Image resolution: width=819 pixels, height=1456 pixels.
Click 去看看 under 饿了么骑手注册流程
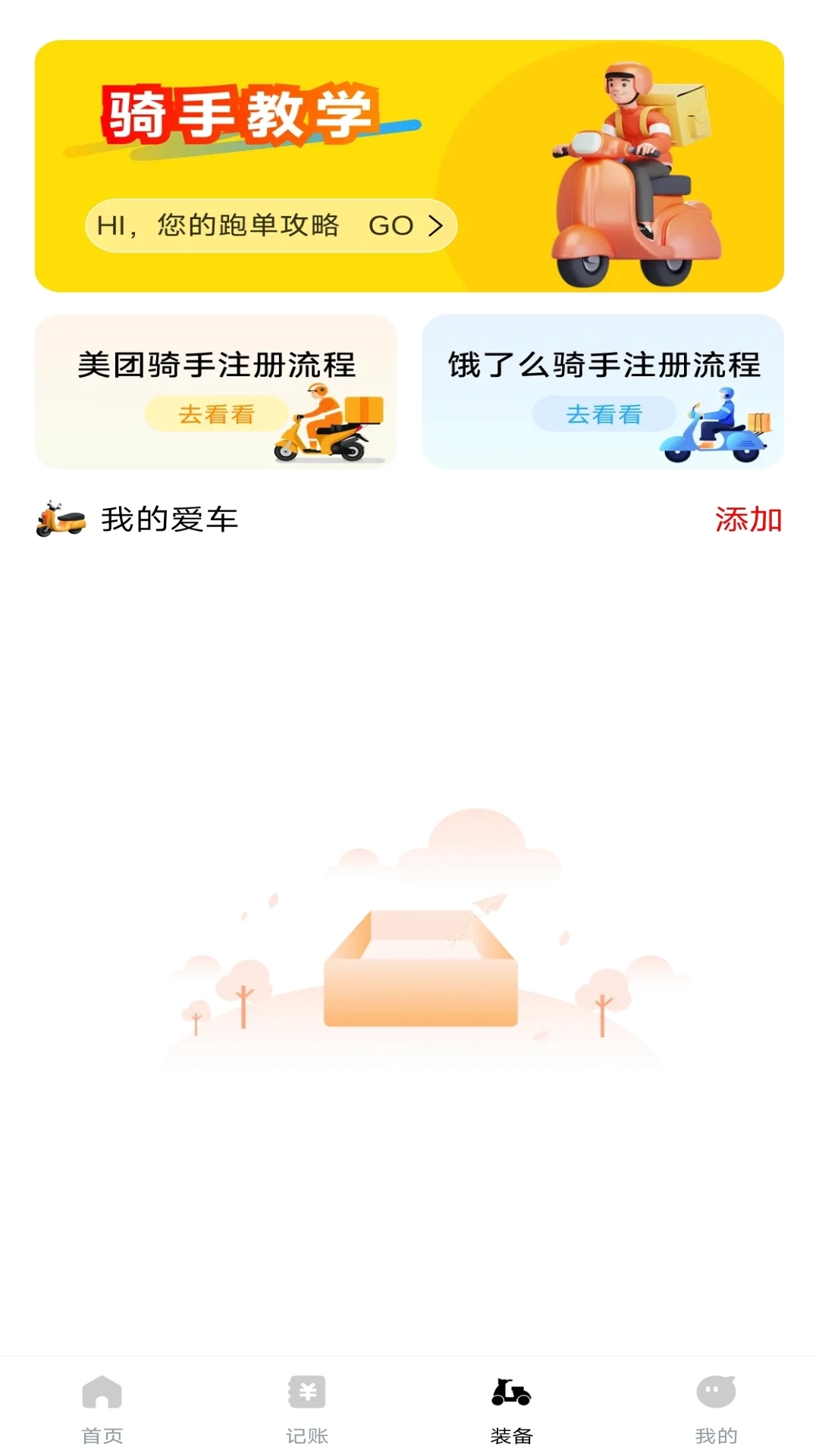(603, 413)
